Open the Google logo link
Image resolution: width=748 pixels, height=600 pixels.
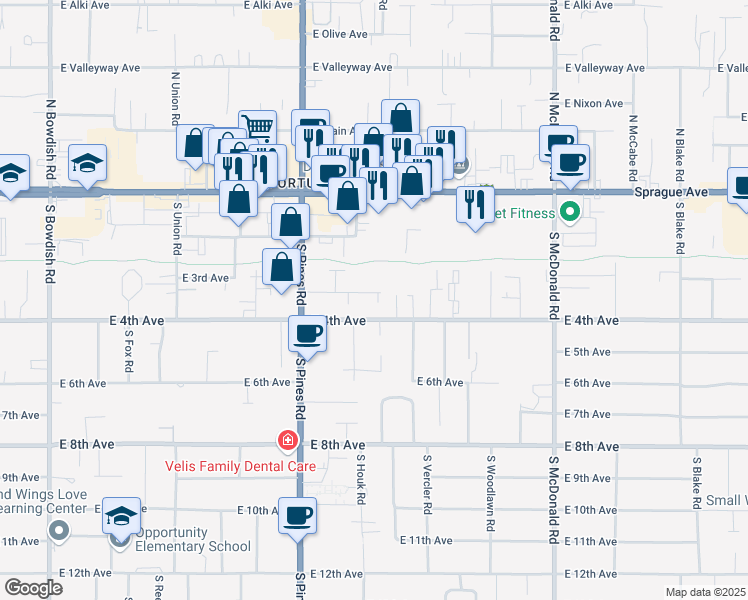33,588
